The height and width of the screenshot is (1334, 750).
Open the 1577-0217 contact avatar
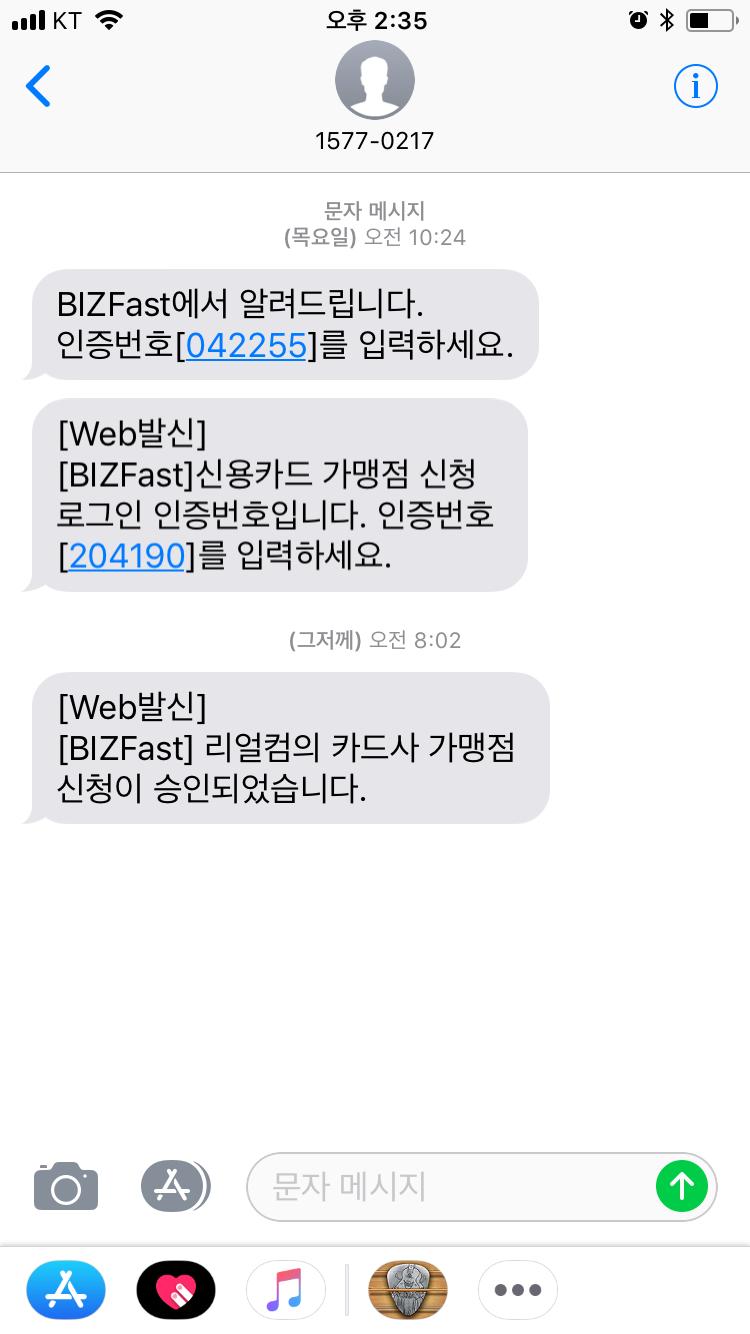[x=375, y=80]
